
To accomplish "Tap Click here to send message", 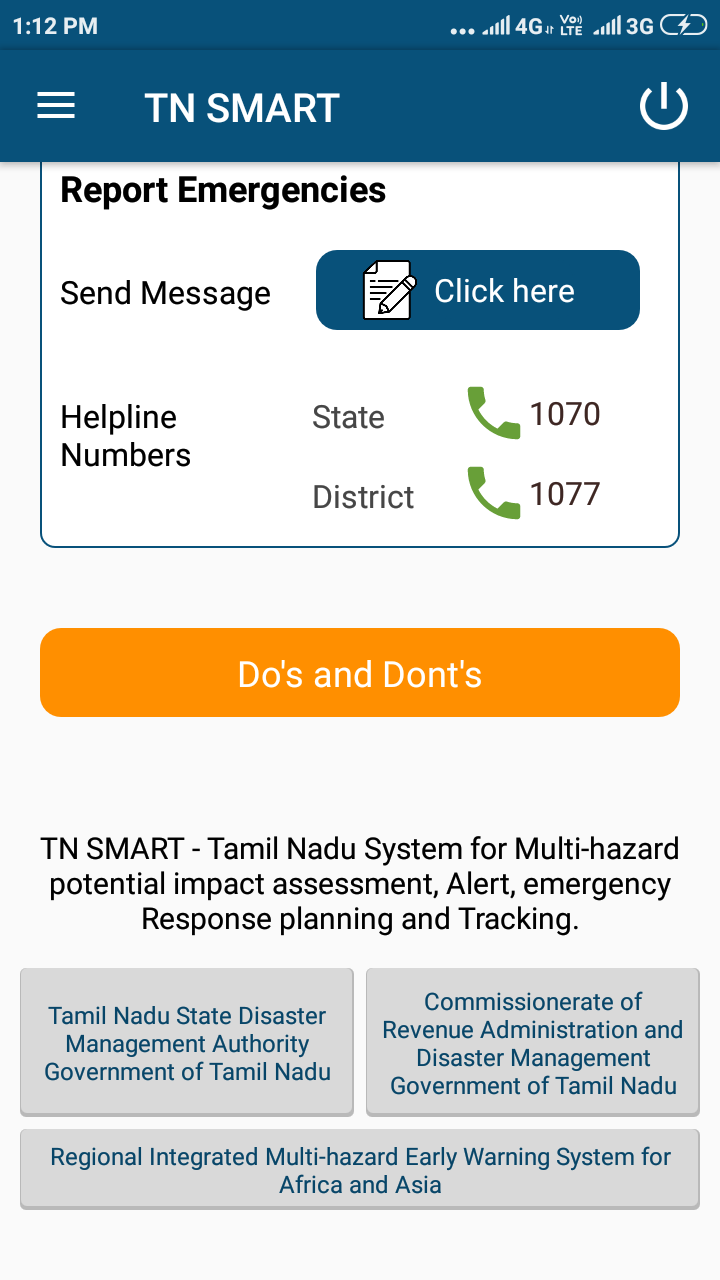I will pyautogui.click(x=478, y=290).
